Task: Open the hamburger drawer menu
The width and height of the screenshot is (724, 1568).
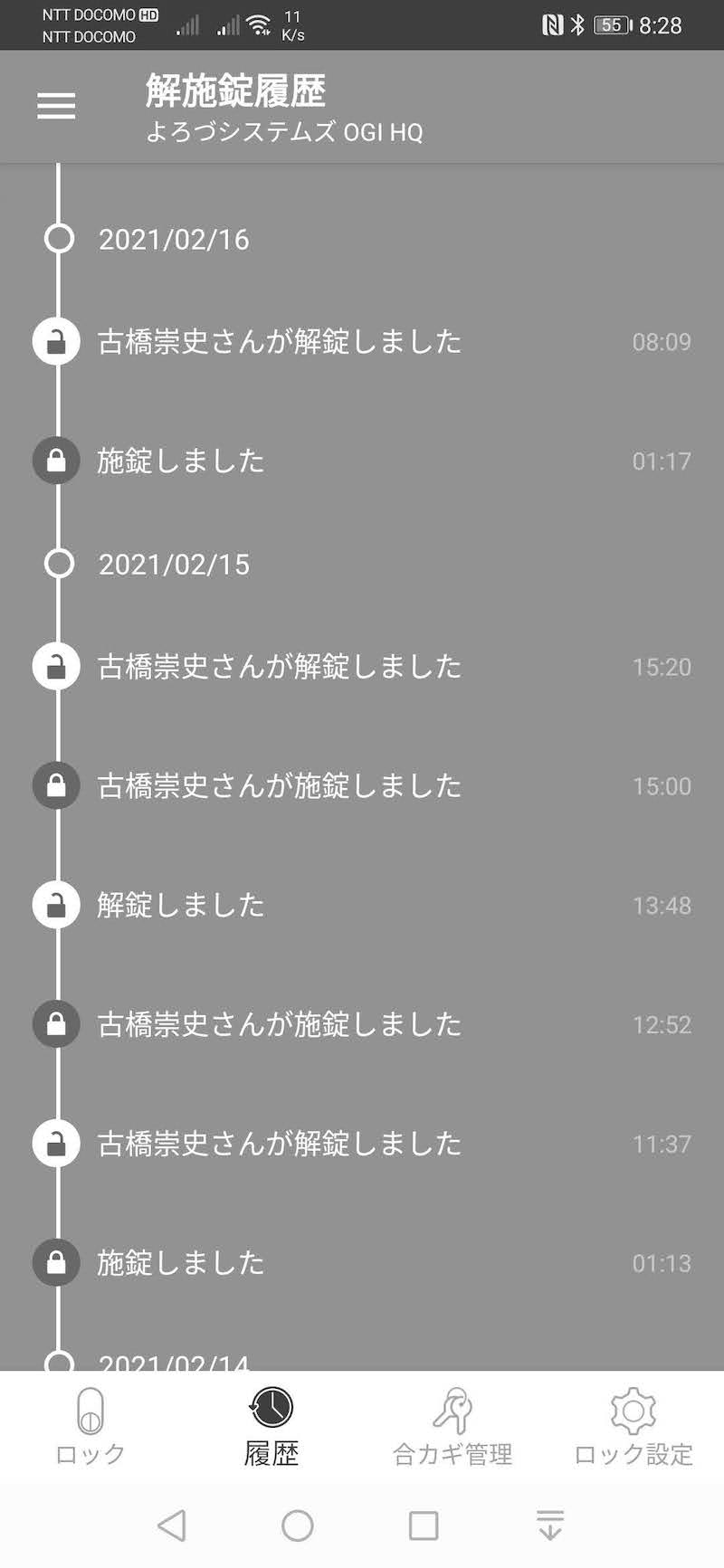Action: 56,107
